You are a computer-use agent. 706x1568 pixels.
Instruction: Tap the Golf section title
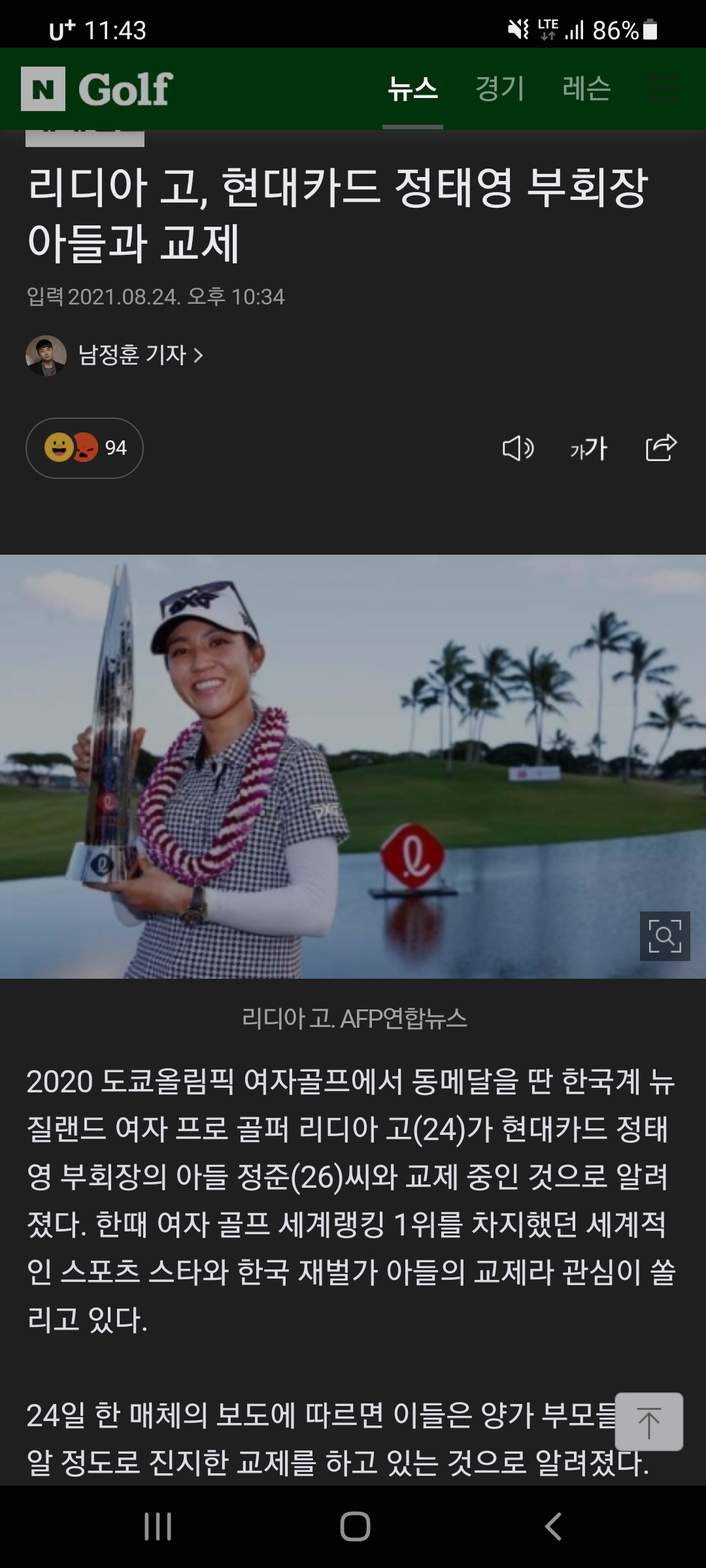126,89
